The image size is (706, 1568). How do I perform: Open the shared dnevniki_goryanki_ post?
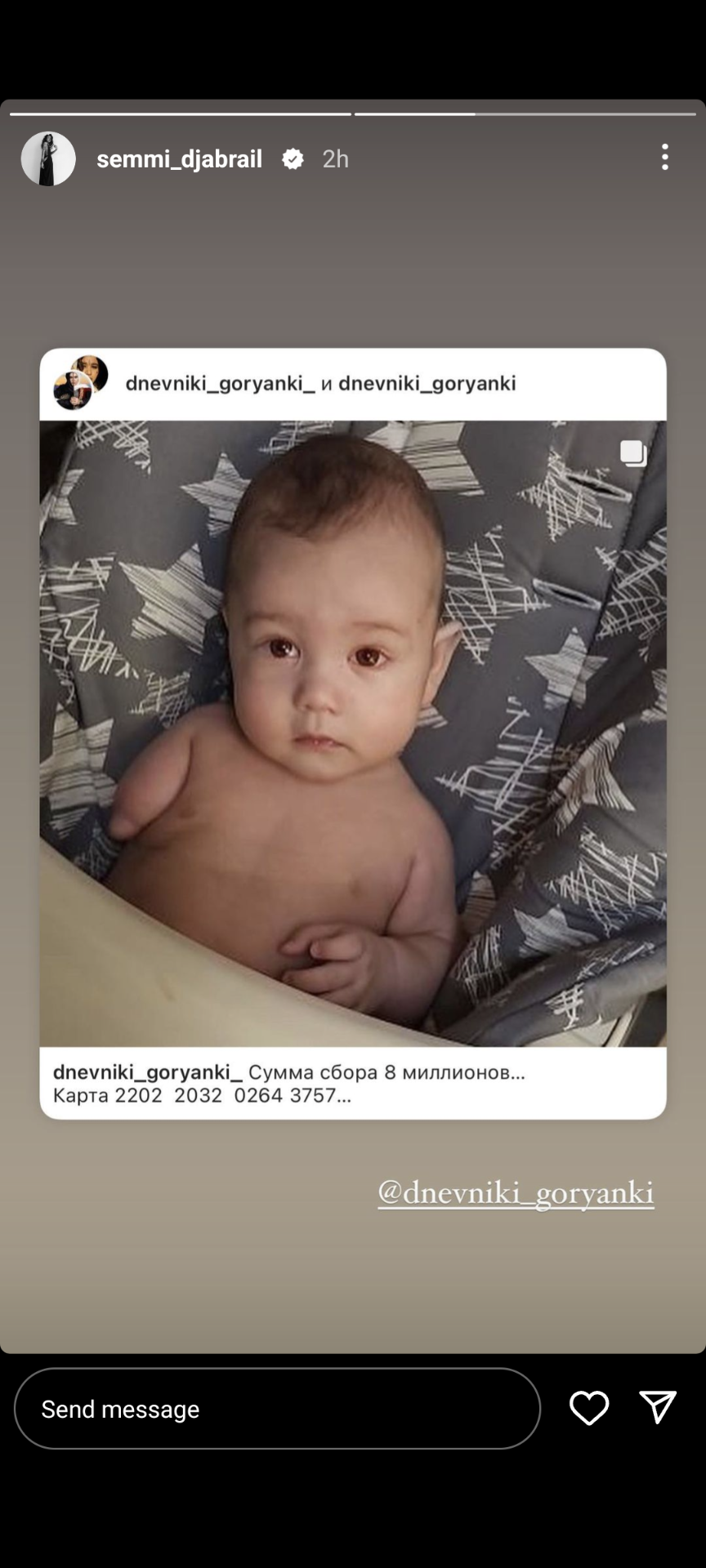point(353,733)
